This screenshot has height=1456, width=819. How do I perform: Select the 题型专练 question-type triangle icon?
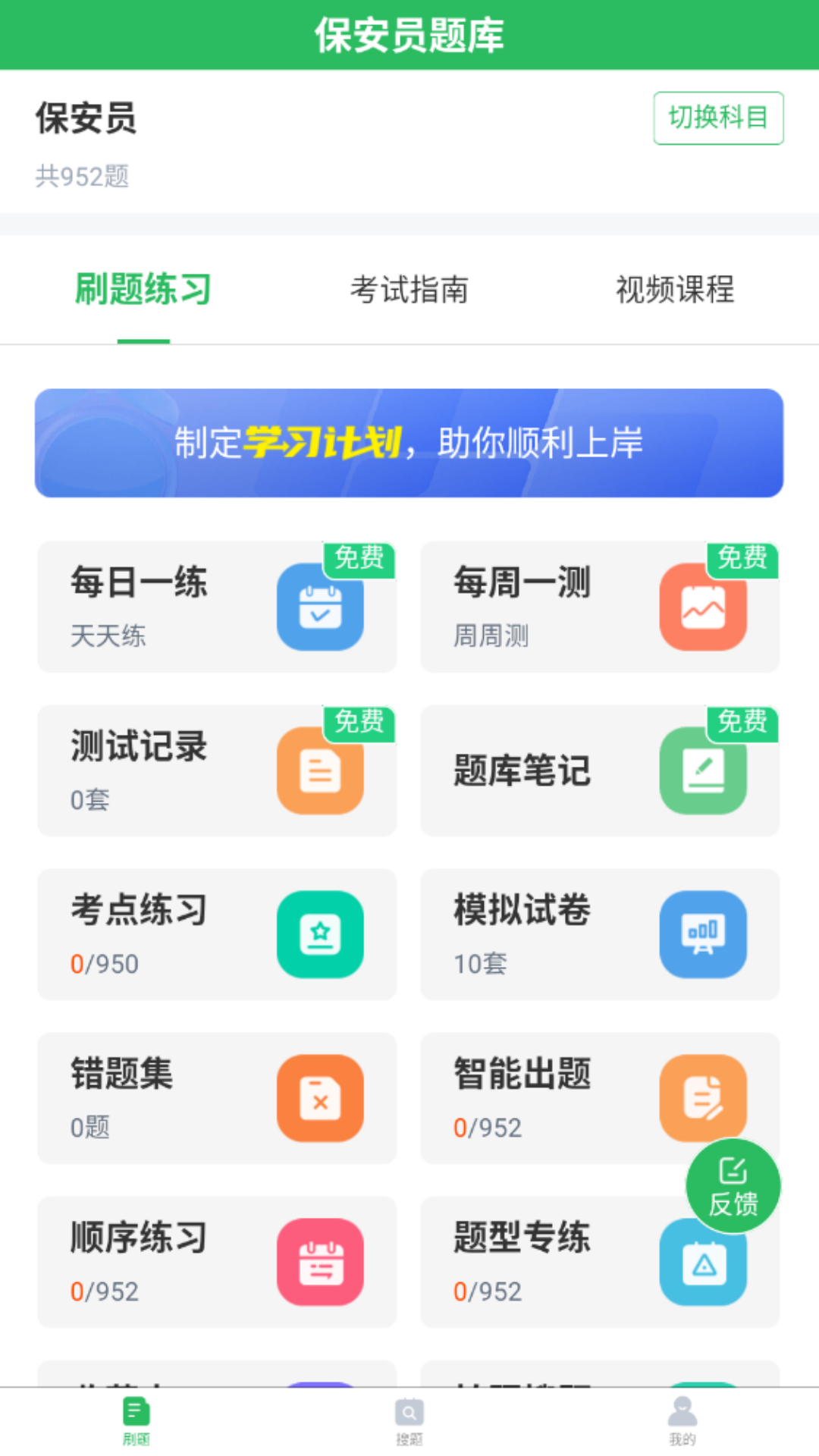click(703, 1261)
